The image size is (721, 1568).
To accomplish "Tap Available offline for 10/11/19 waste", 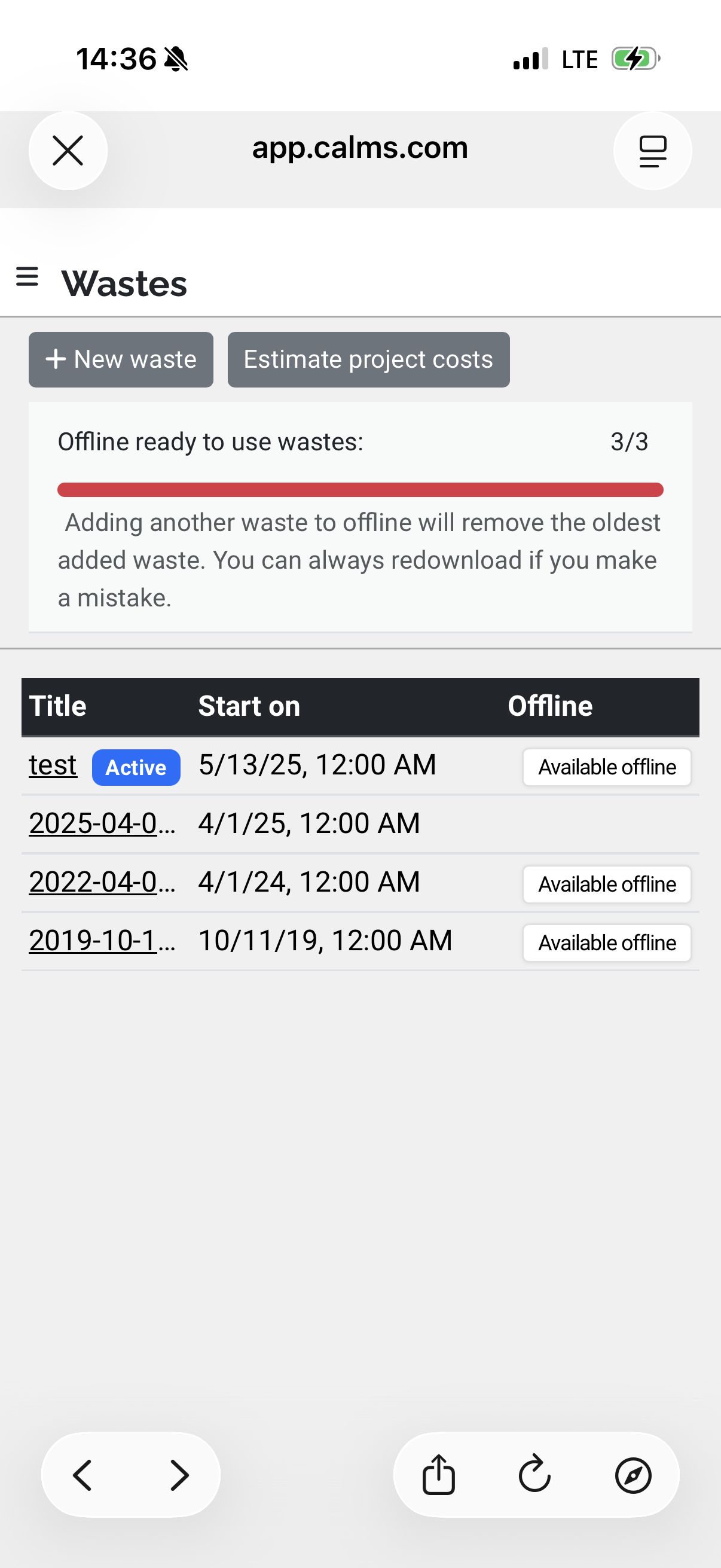I will tap(607, 943).
